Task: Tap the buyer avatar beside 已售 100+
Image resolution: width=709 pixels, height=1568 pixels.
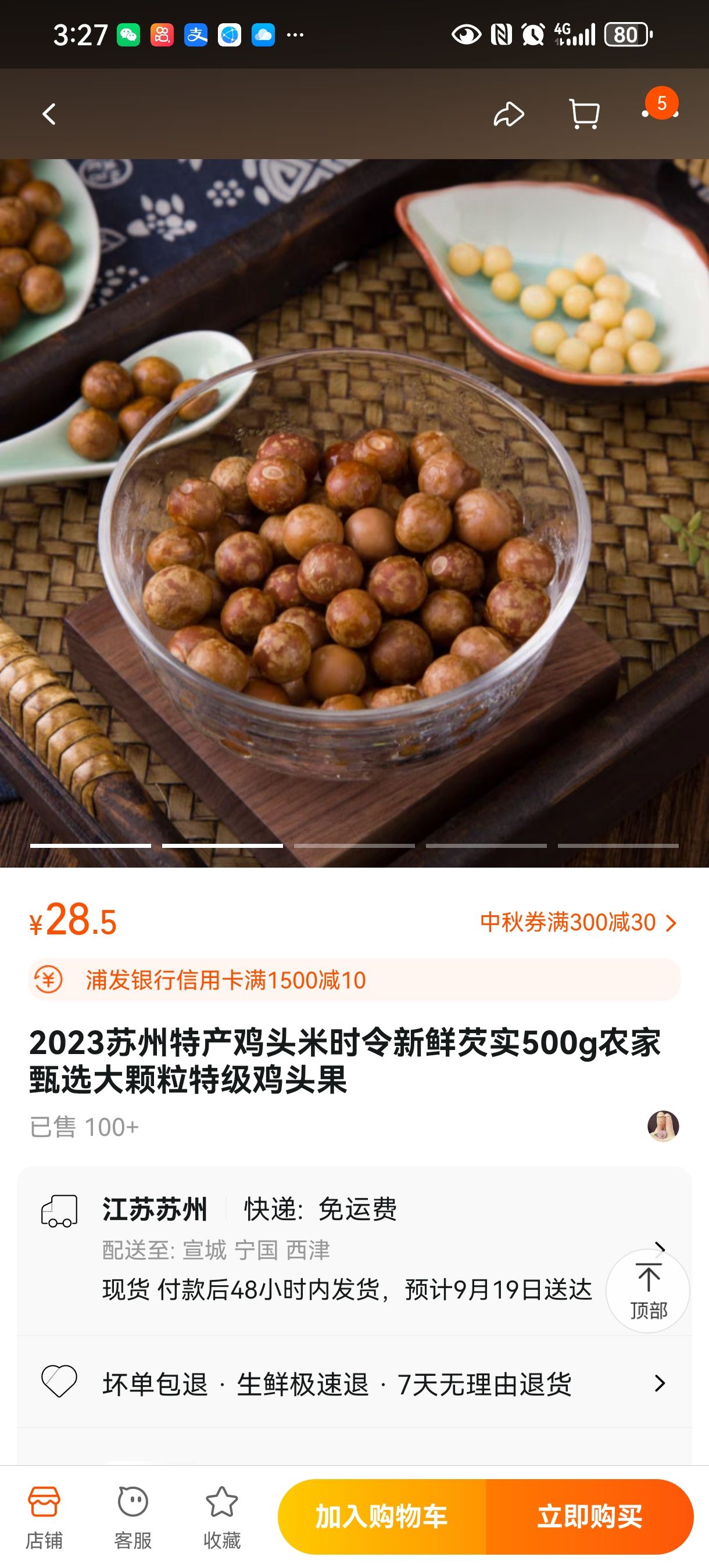Action: pyautogui.click(x=663, y=1126)
